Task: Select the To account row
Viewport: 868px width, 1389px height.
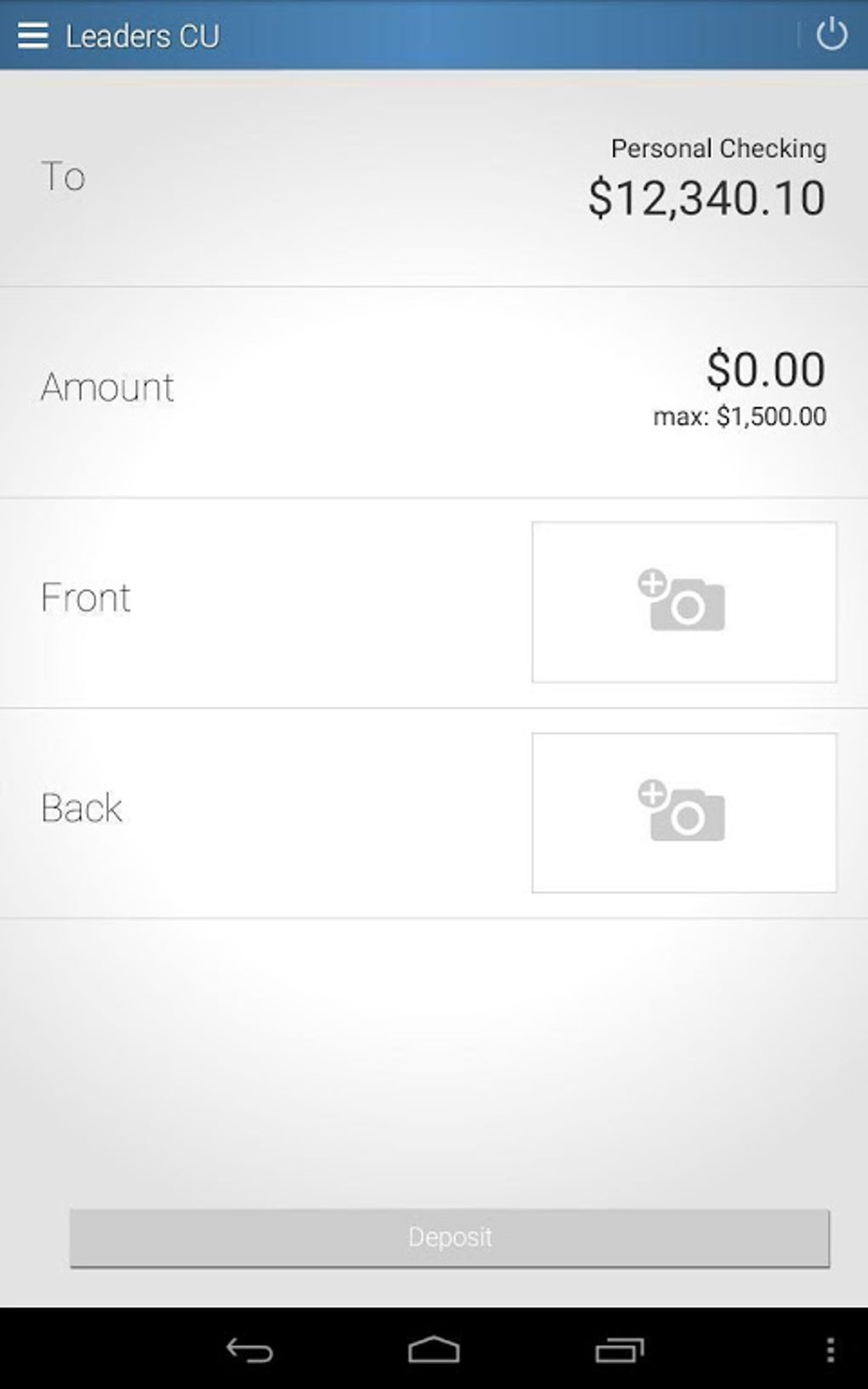Action: click(434, 179)
